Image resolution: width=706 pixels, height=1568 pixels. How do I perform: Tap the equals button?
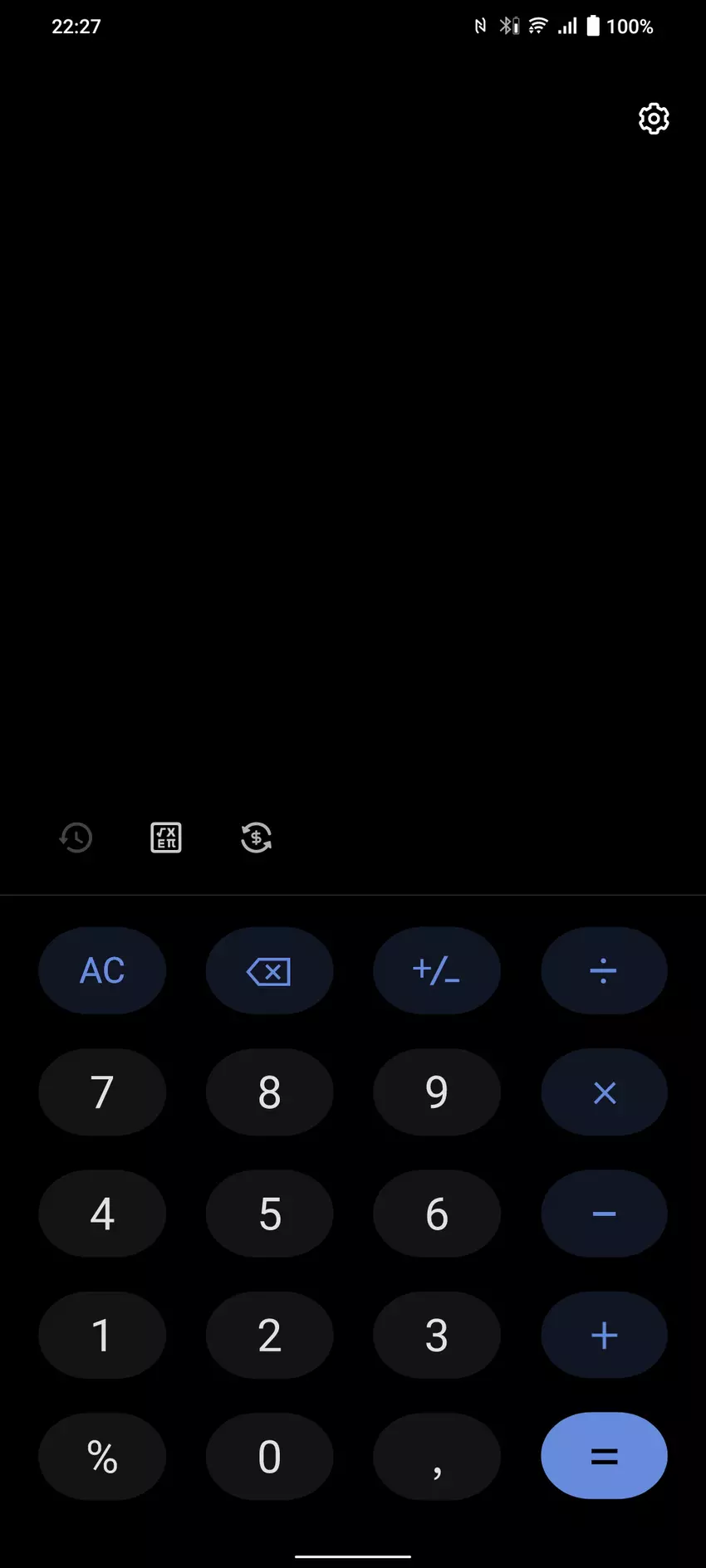(x=604, y=1456)
